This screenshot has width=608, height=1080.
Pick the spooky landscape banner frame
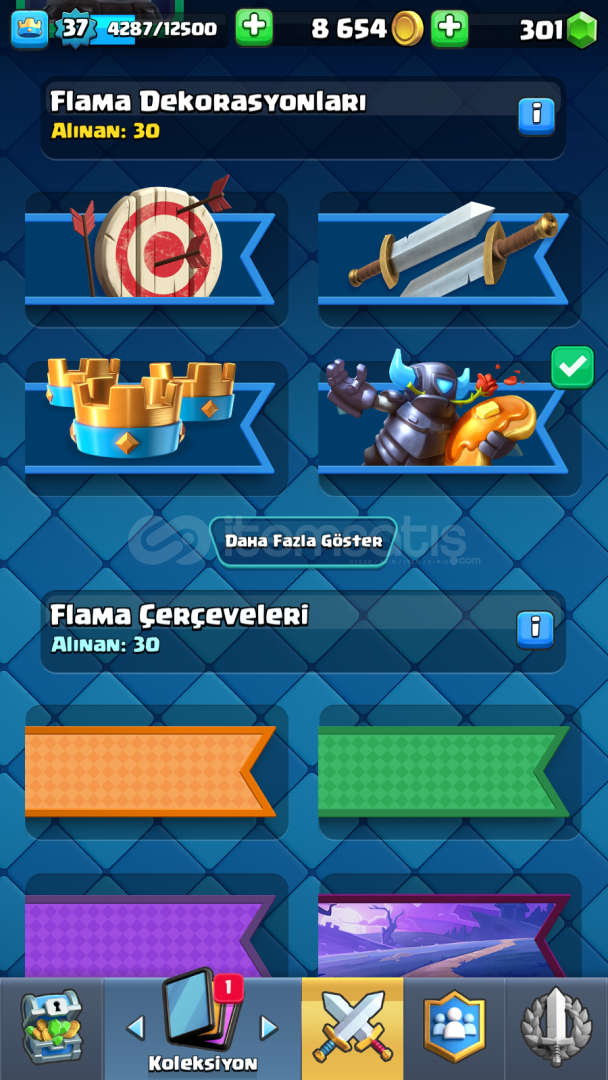(x=449, y=935)
